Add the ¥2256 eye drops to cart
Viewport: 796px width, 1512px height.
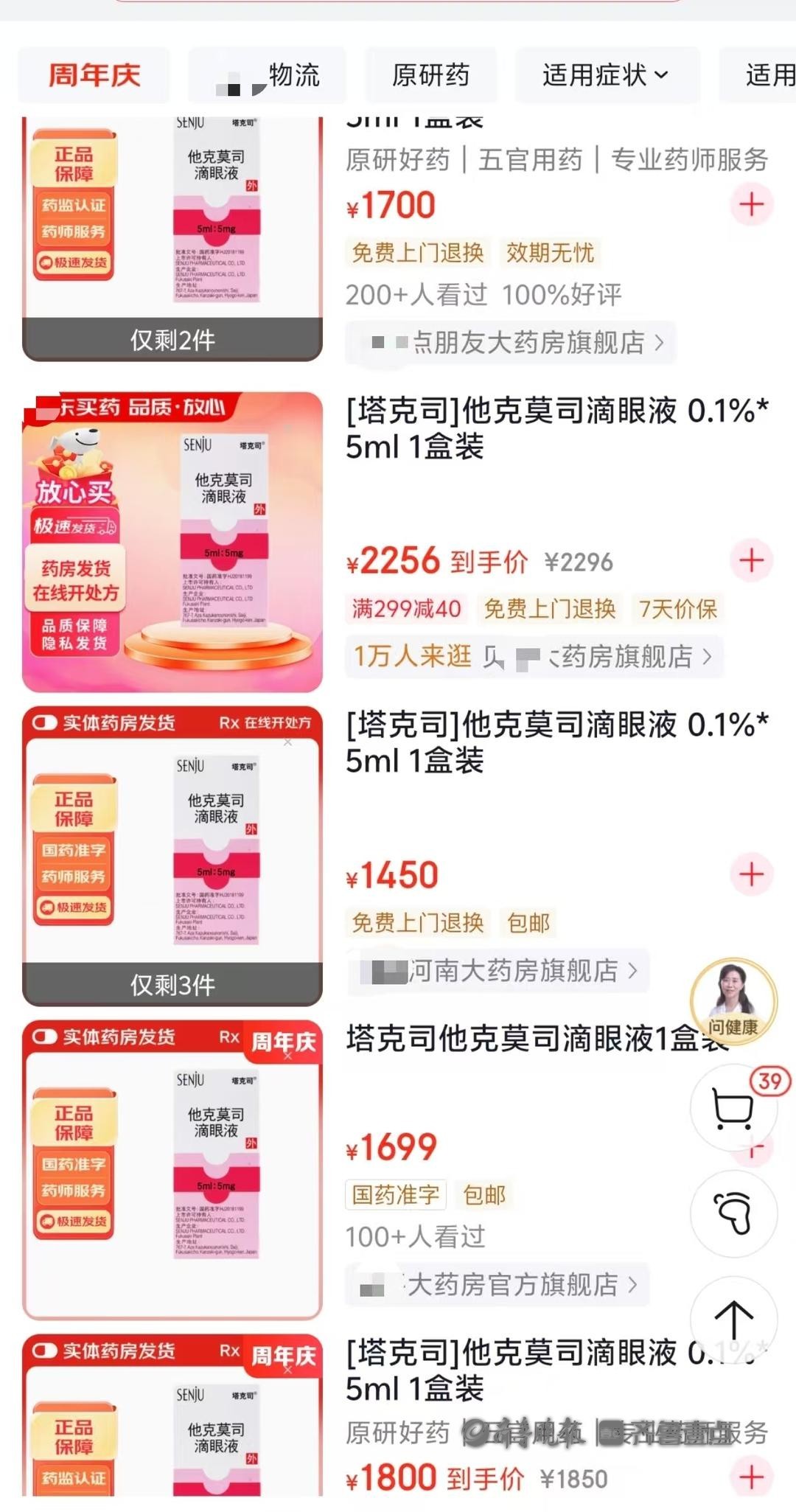coord(751,560)
